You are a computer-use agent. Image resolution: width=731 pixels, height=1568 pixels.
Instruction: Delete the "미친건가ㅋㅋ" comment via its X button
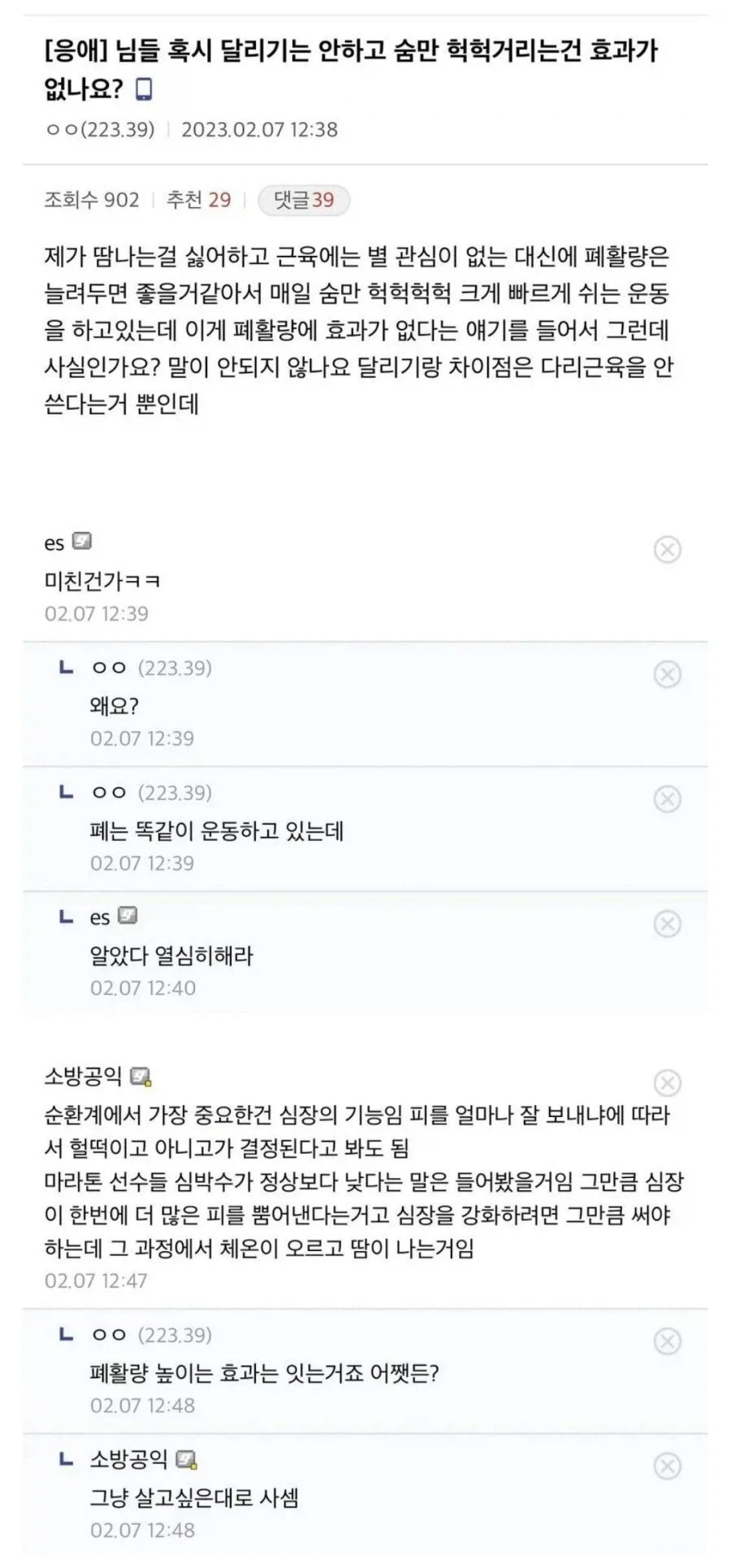668,551
